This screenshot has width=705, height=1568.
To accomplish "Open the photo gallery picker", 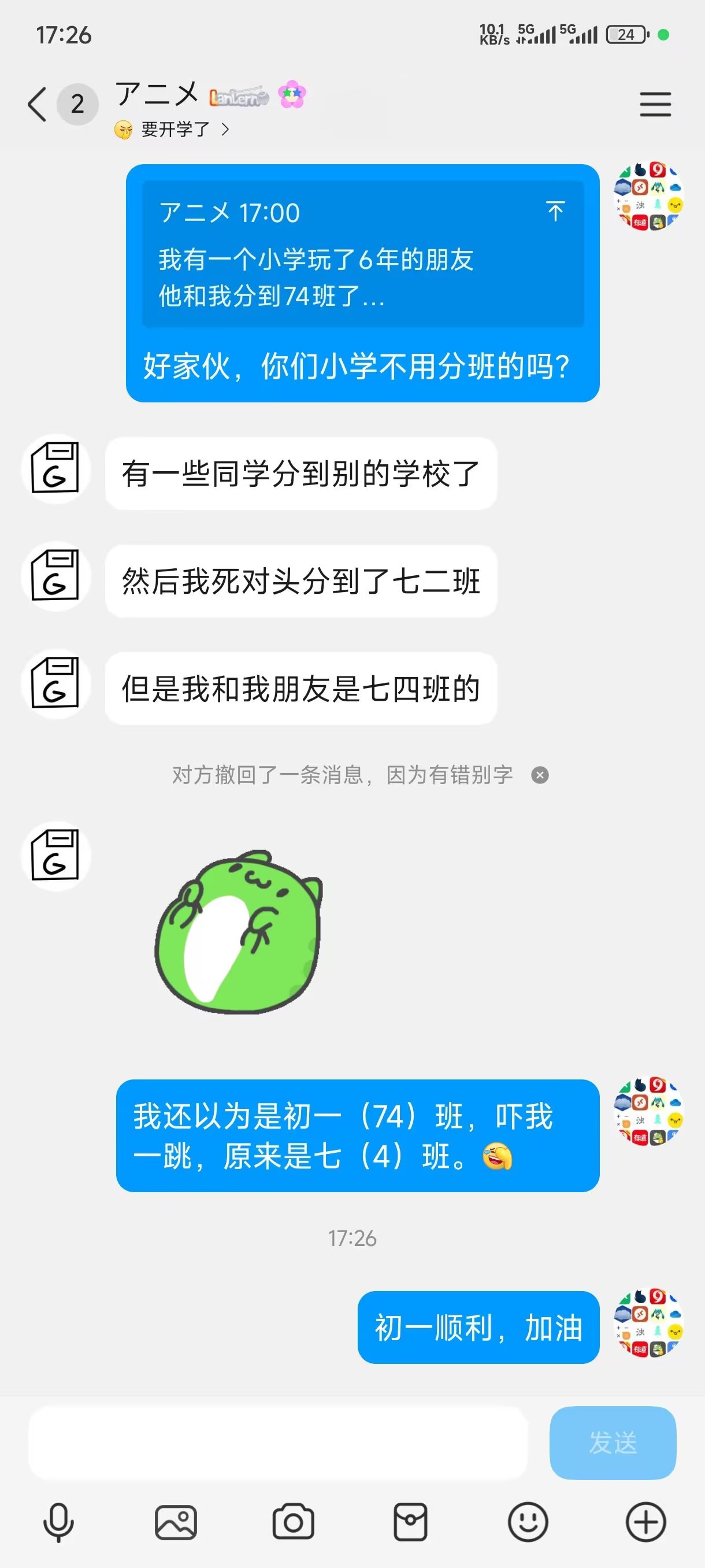I will point(176,1522).
